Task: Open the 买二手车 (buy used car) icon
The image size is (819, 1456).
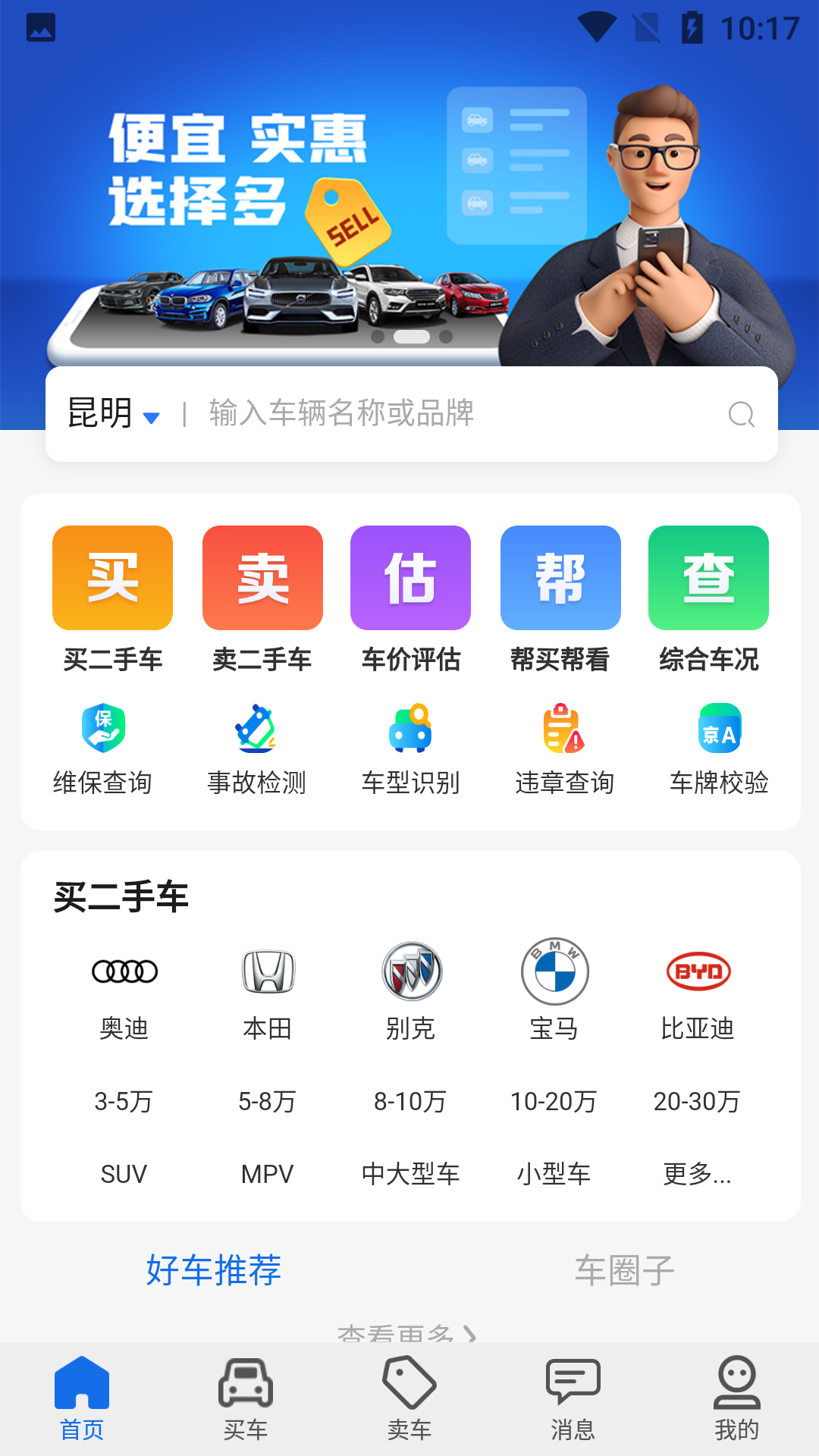Action: click(111, 577)
